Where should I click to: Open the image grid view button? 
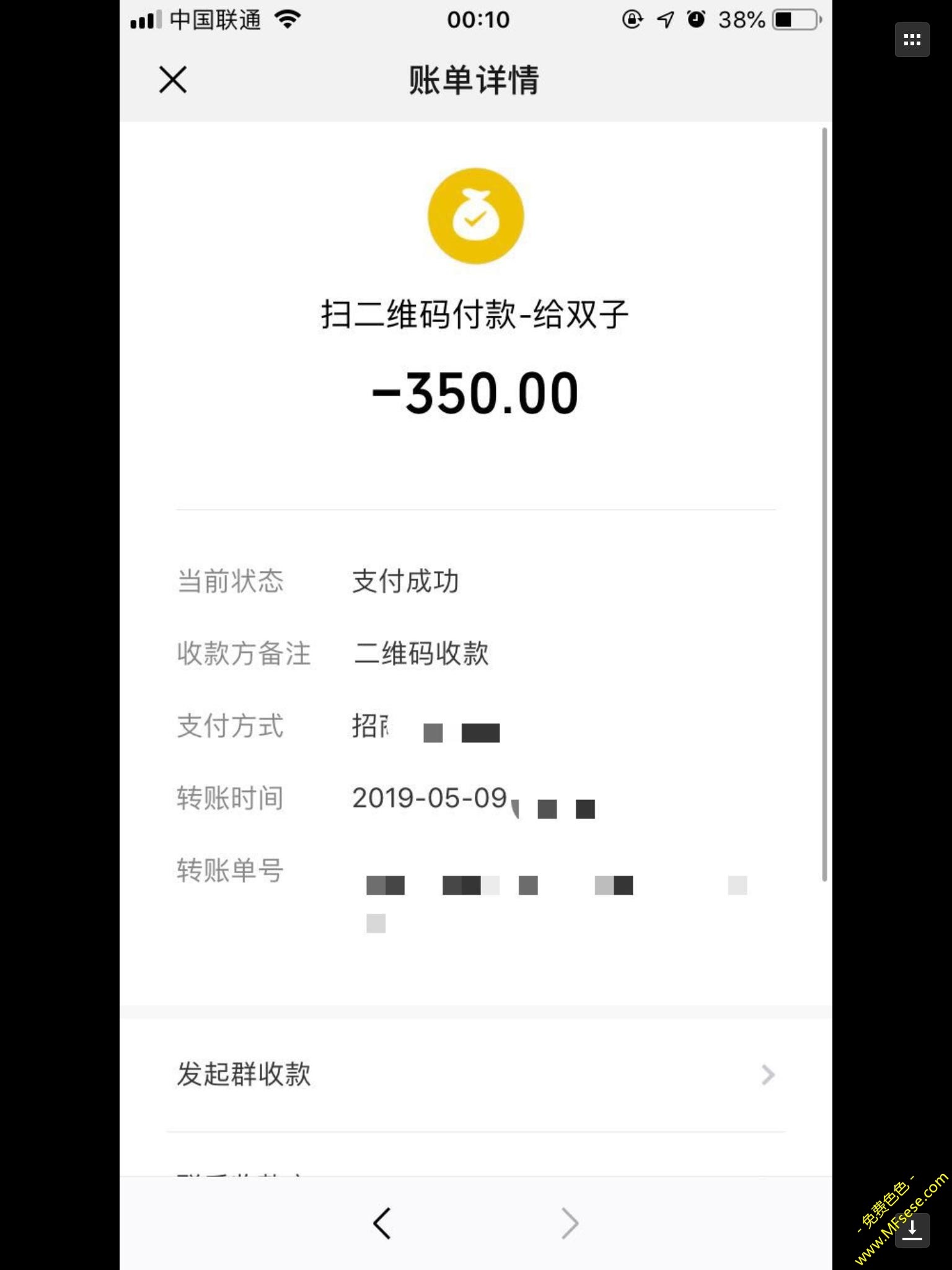(x=912, y=40)
